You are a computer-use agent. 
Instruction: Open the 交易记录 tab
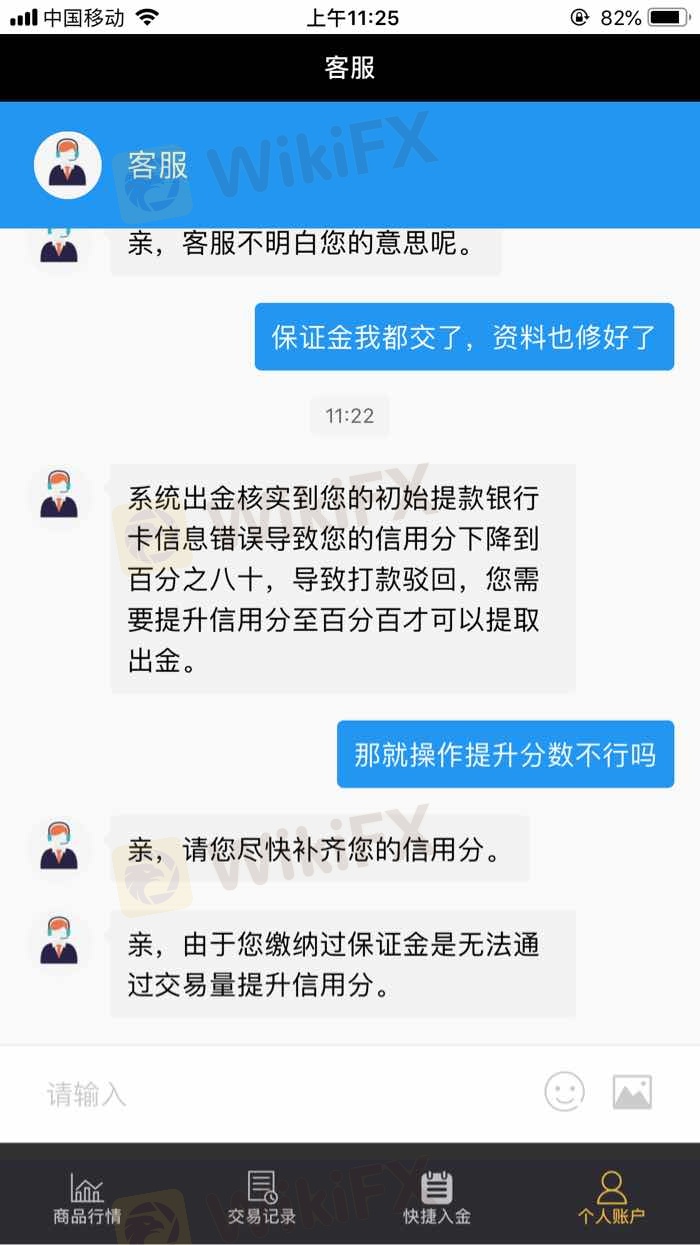click(262, 1198)
